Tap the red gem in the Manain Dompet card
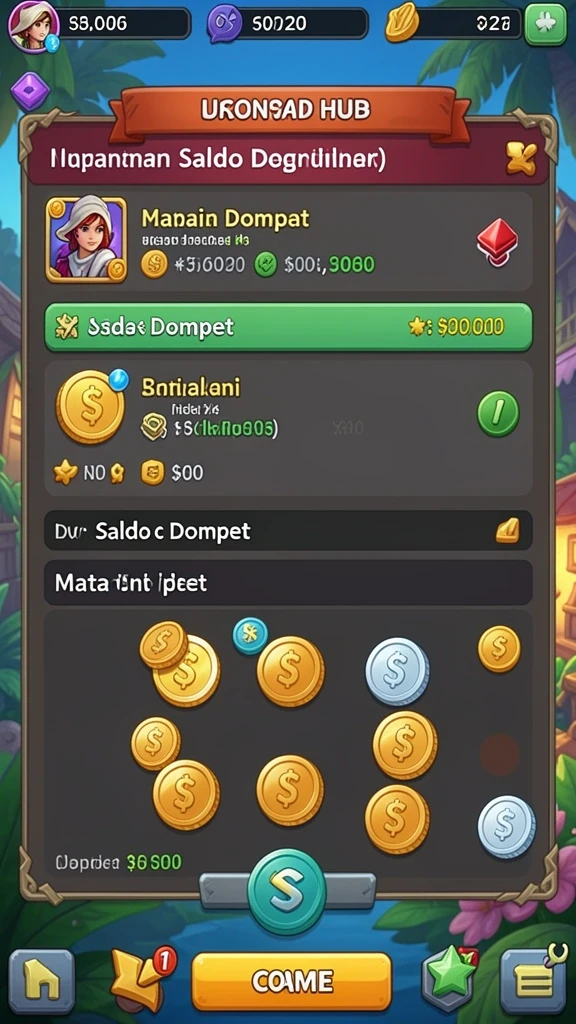 (497, 242)
